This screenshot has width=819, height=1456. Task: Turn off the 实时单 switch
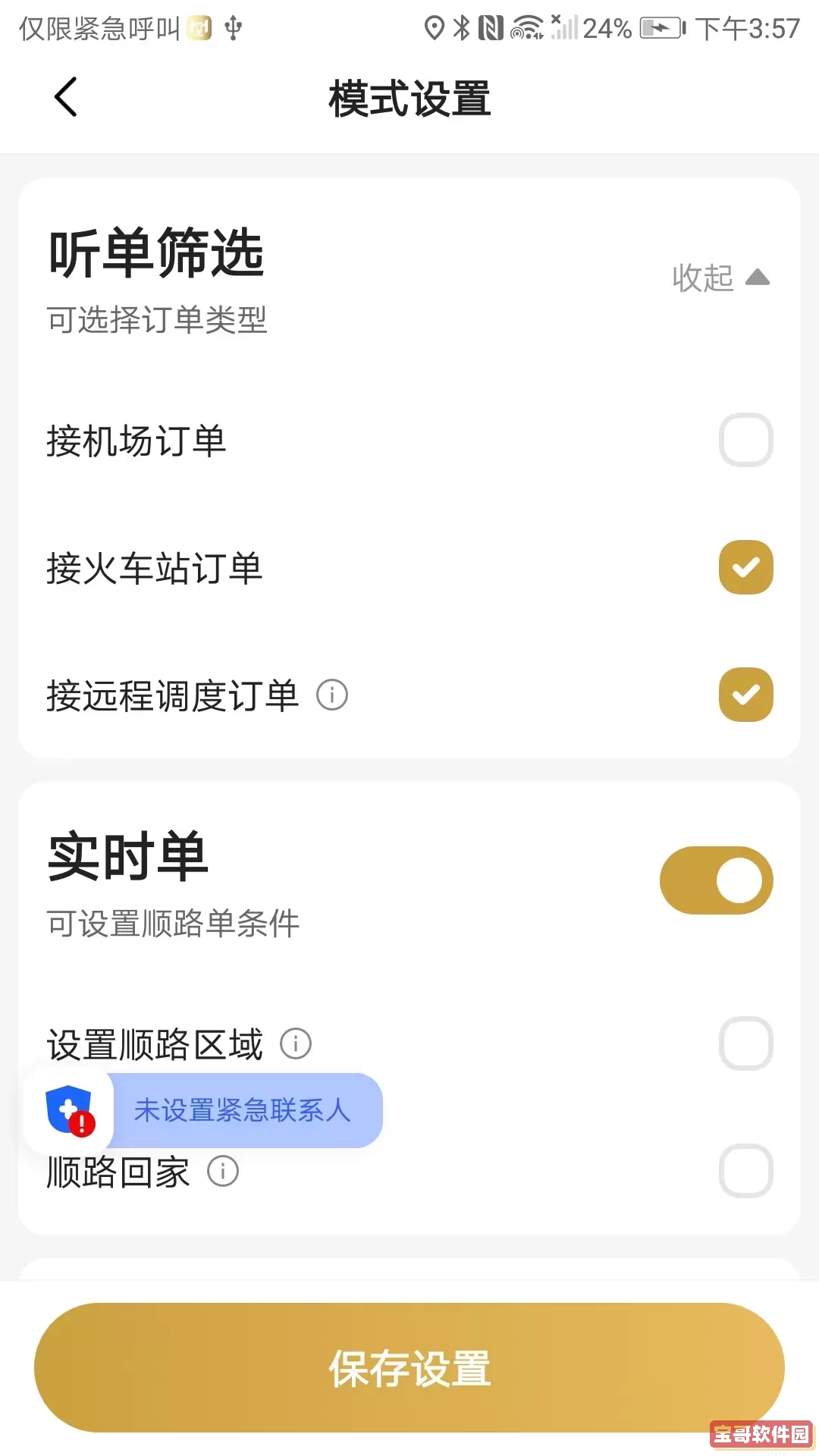(716, 880)
